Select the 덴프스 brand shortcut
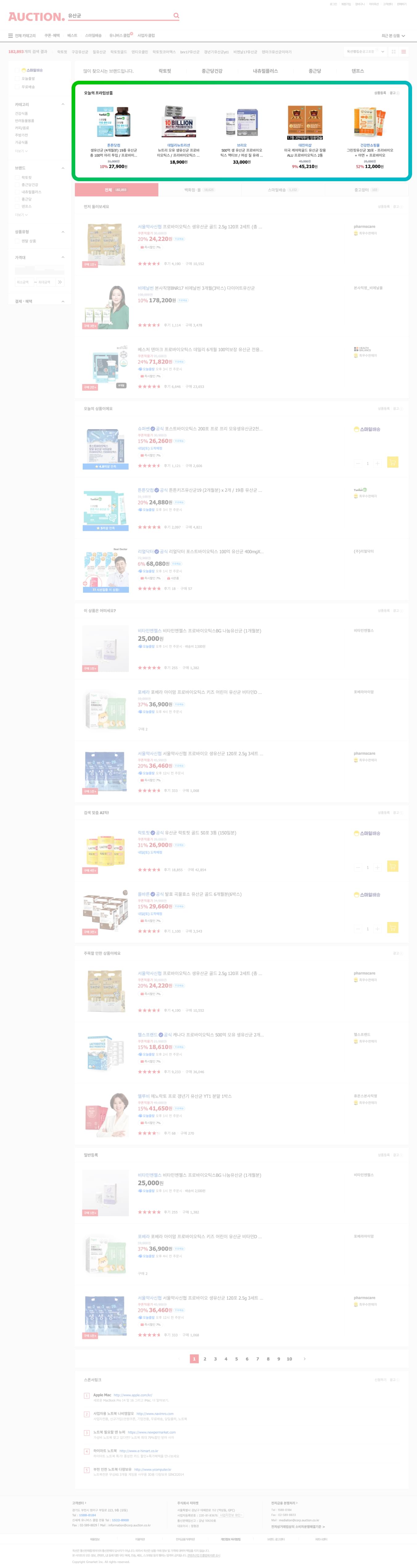 [x=357, y=71]
